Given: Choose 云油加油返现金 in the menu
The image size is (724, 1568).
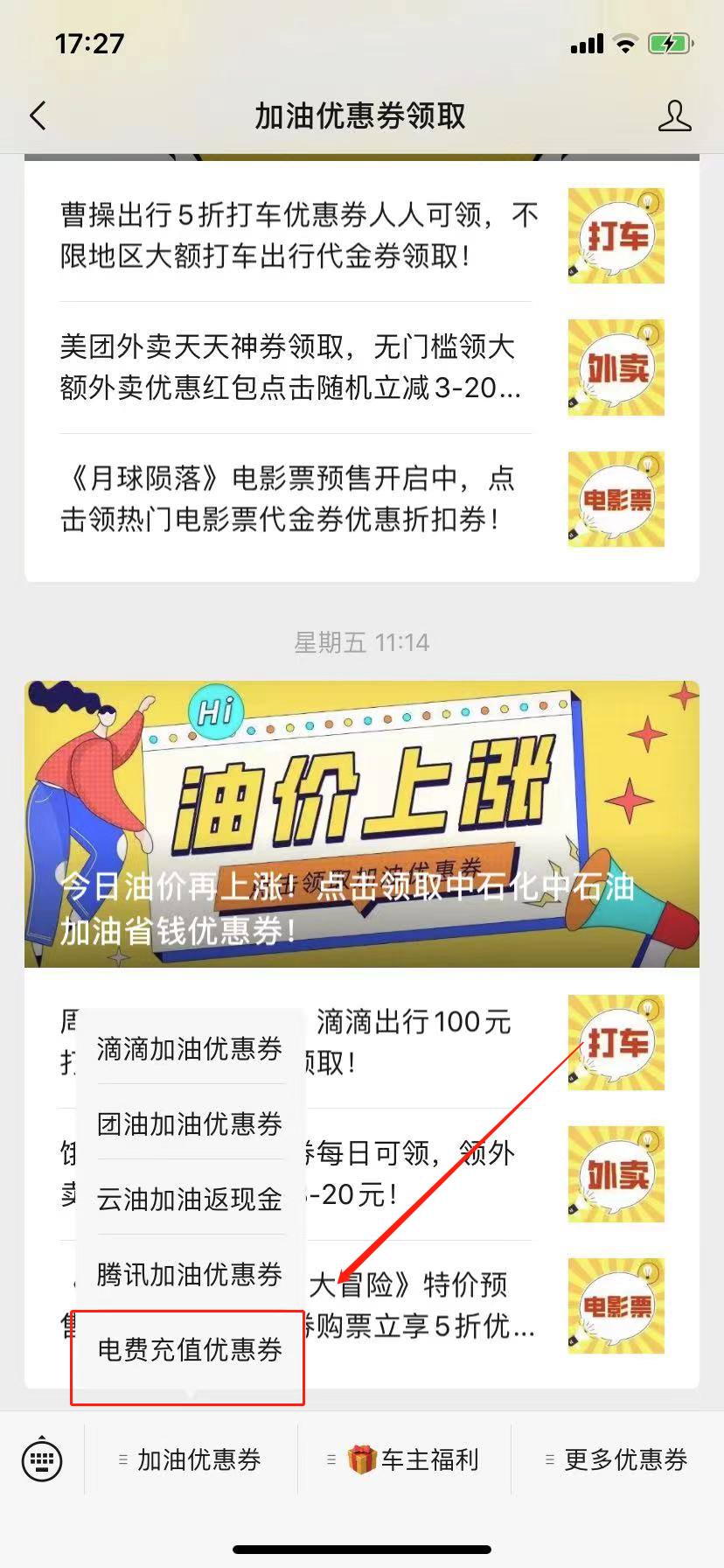Looking at the screenshot, I should click(190, 1199).
